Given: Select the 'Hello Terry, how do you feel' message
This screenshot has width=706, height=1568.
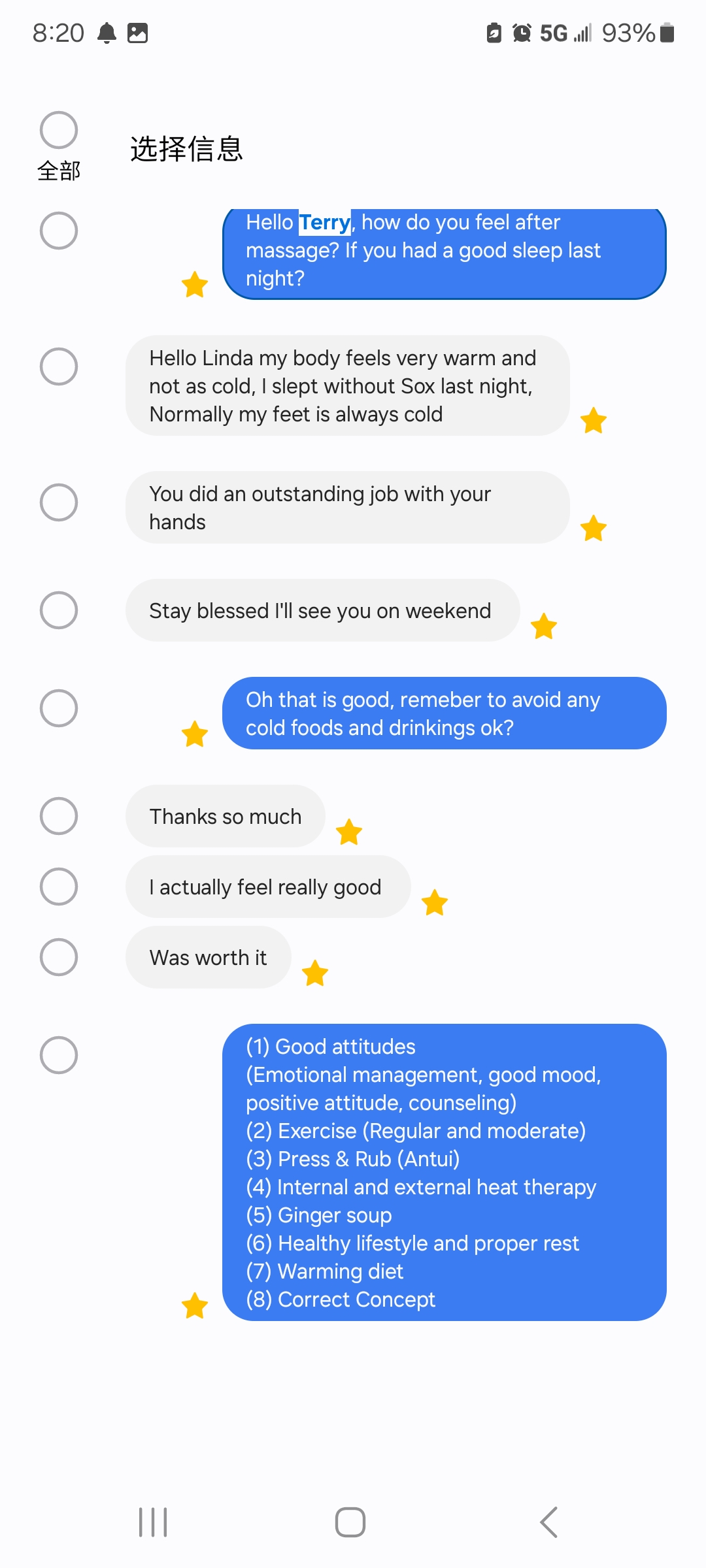Looking at the screenshot, I should [59, 231].
